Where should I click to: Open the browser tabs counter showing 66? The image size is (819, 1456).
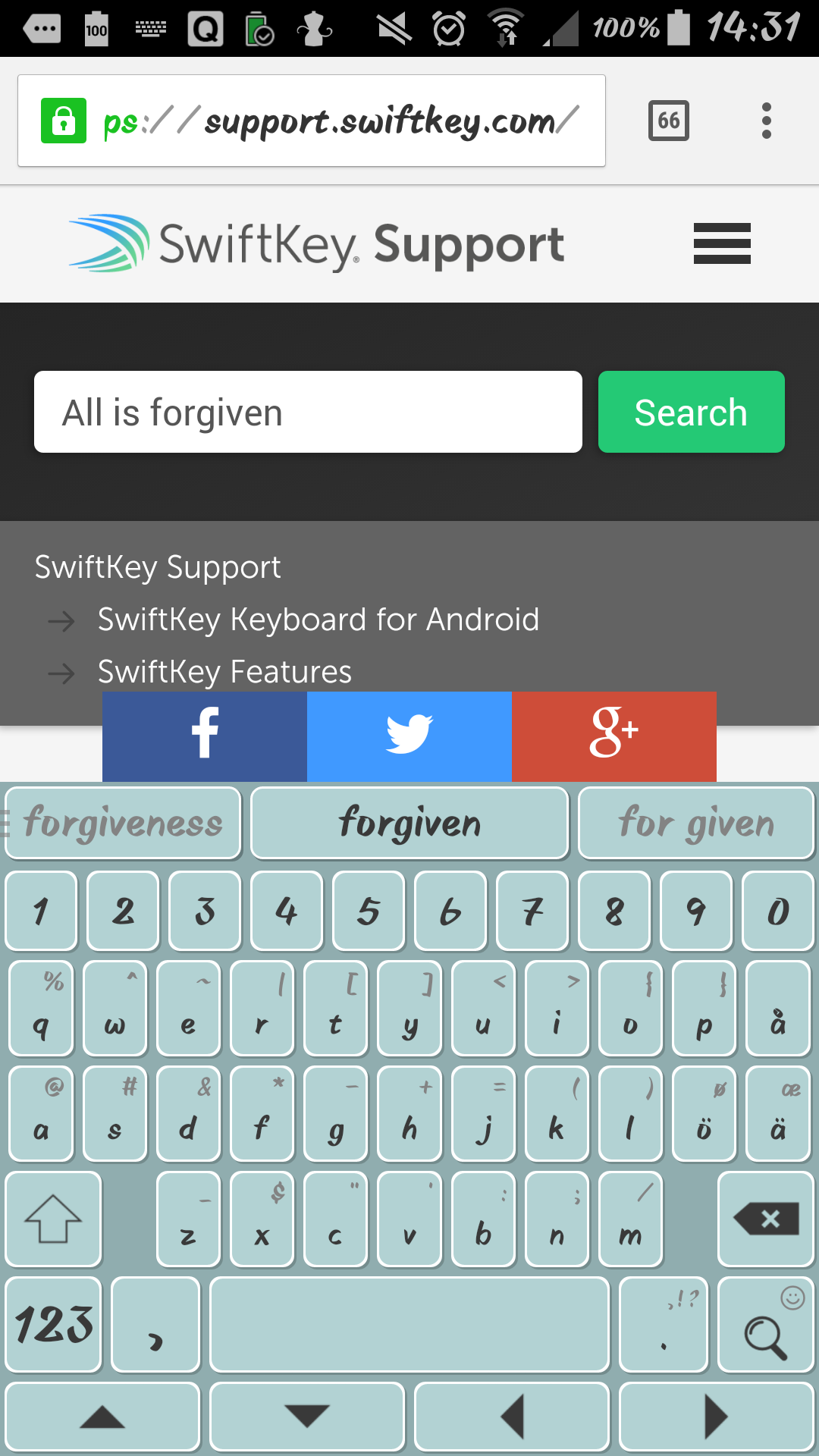[668, 121]
